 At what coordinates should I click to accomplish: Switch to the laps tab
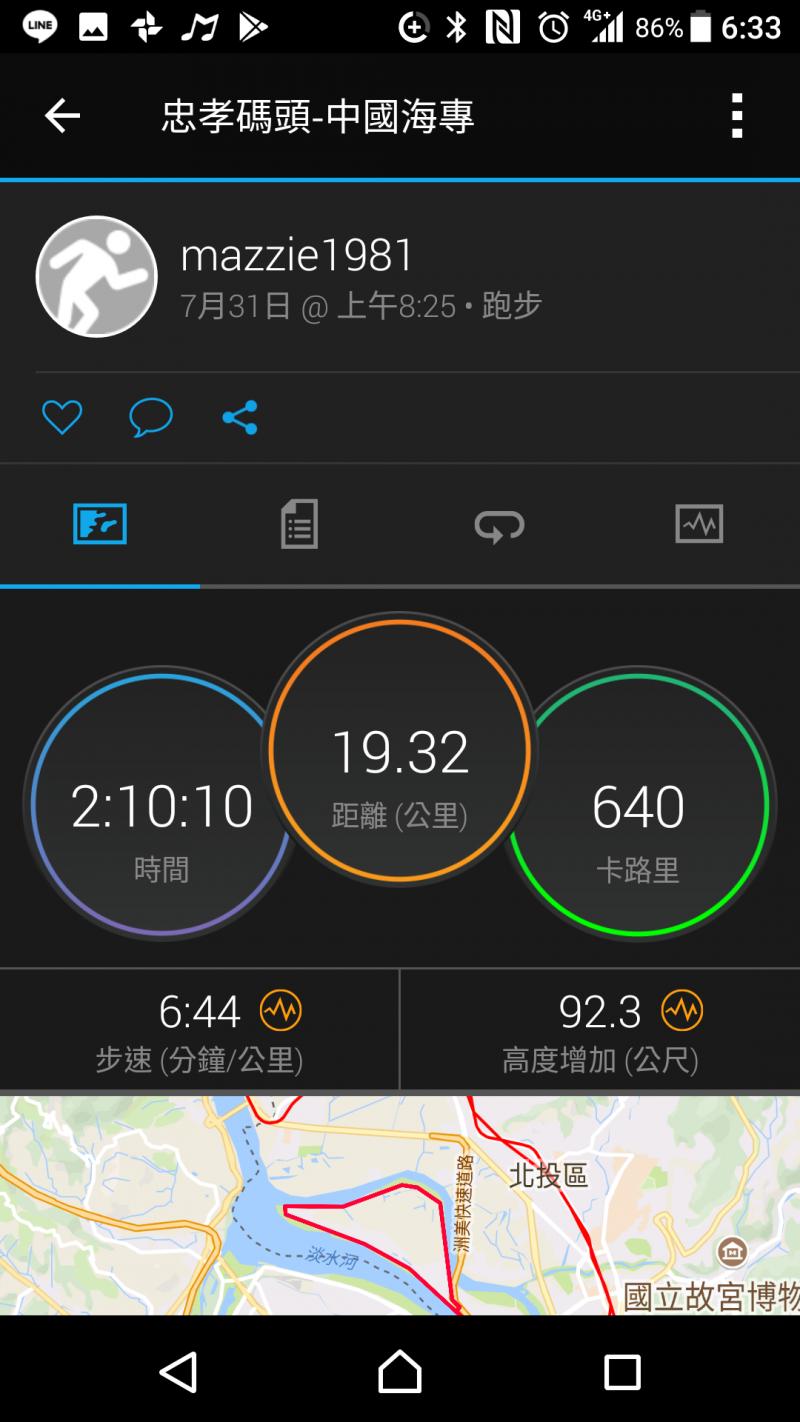click(499, 524)
